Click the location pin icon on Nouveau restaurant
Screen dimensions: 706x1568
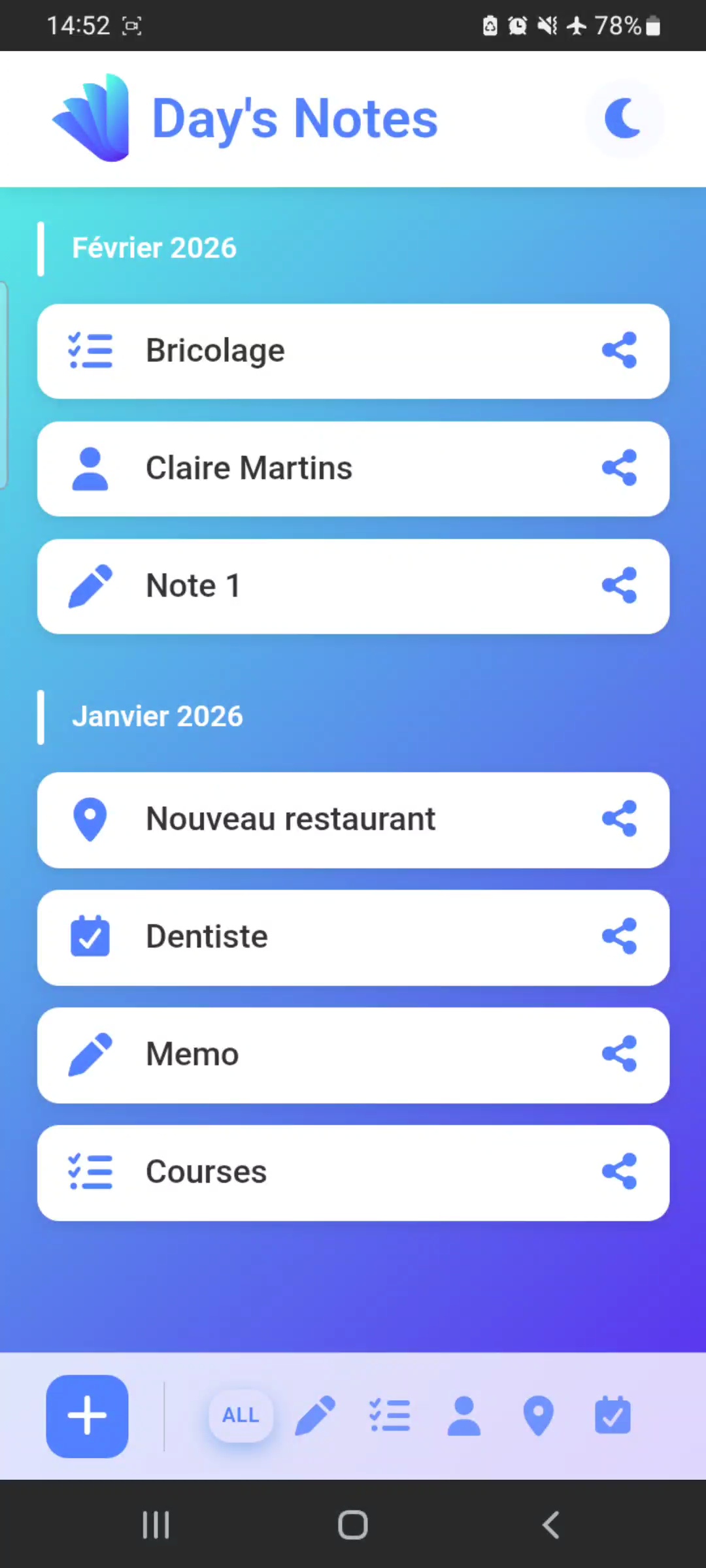[90, 819]
